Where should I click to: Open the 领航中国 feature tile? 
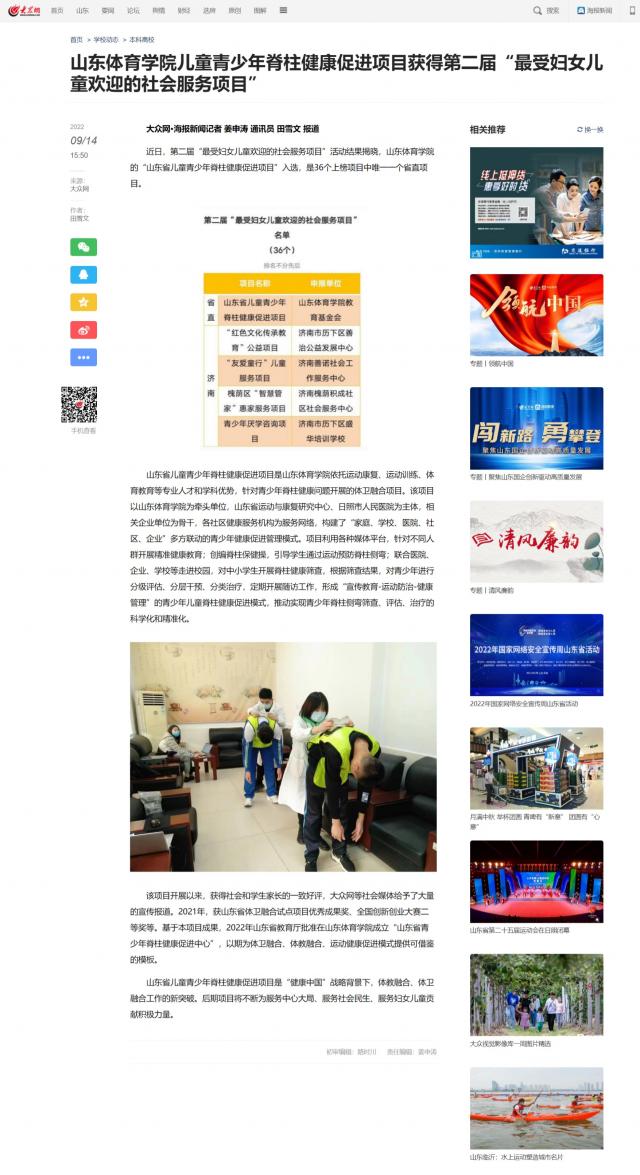(x=536, y=314)
